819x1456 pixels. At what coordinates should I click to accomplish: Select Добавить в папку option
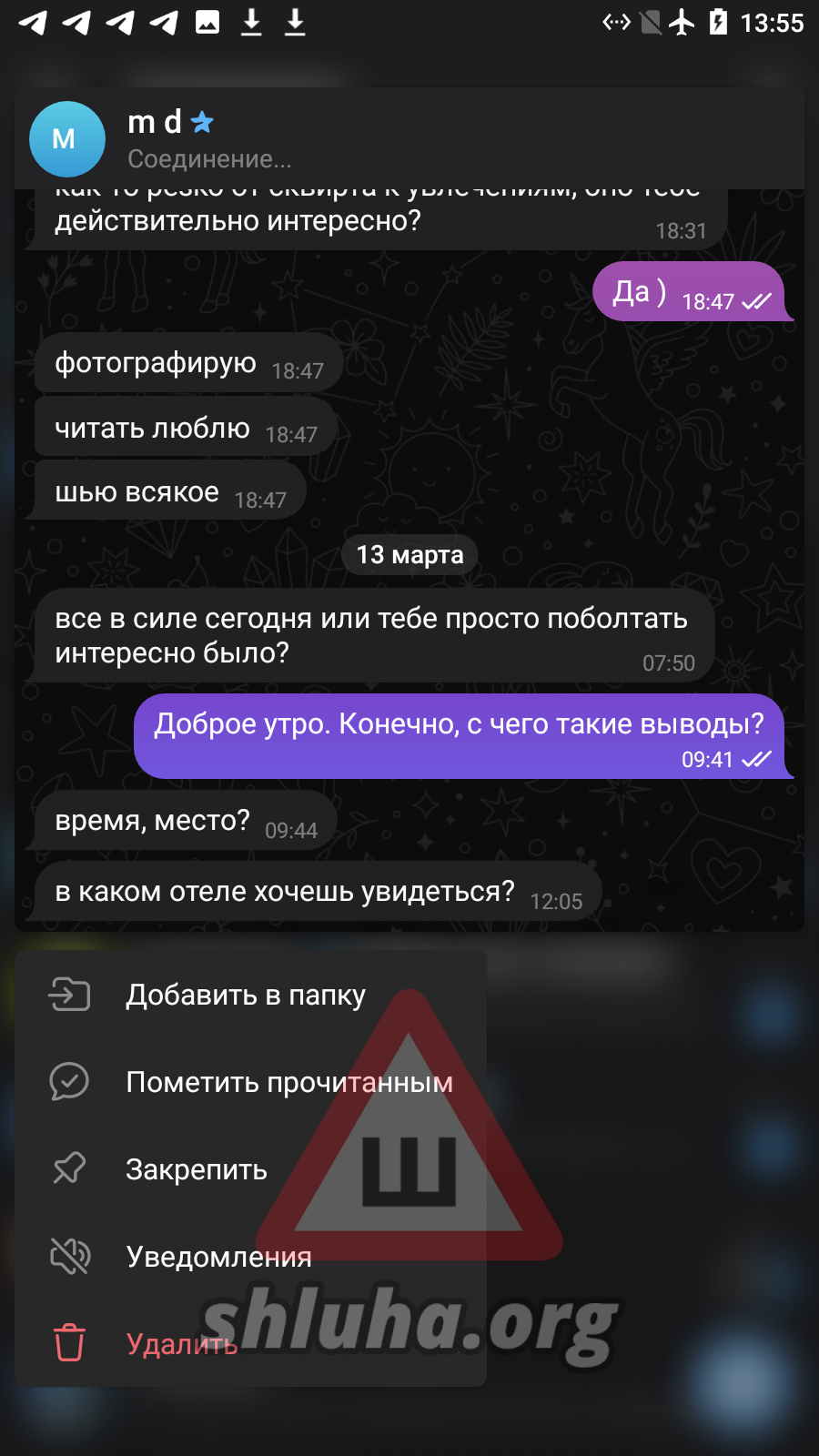(246, 995)
